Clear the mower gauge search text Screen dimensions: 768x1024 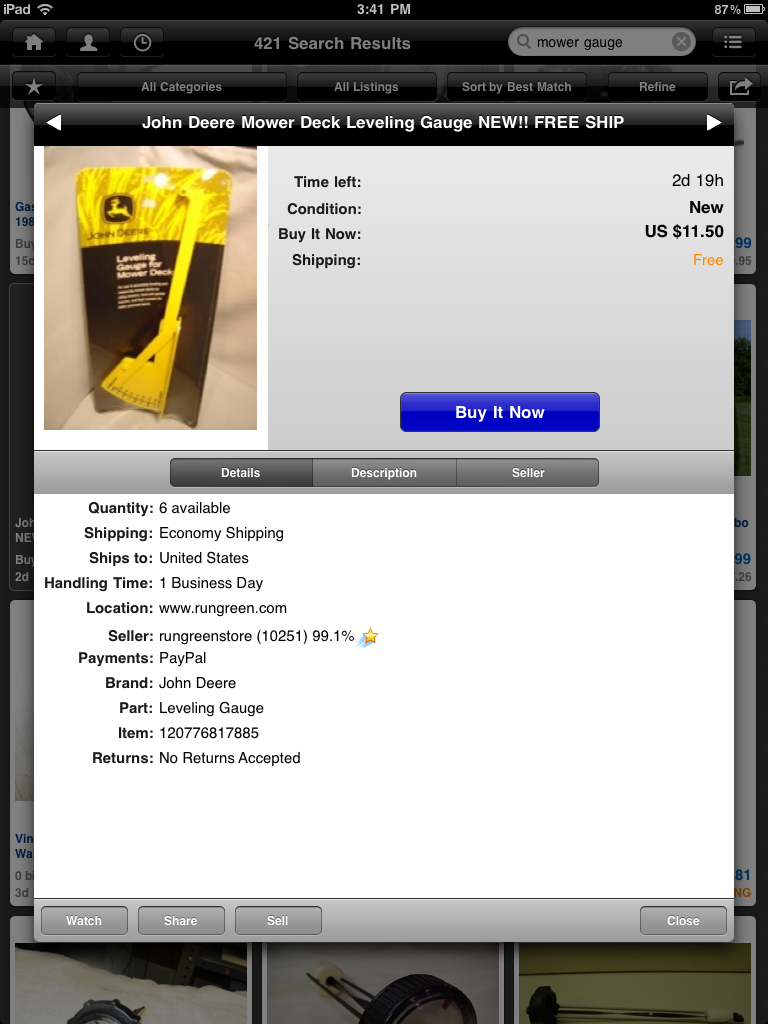(x=681, y=42)
